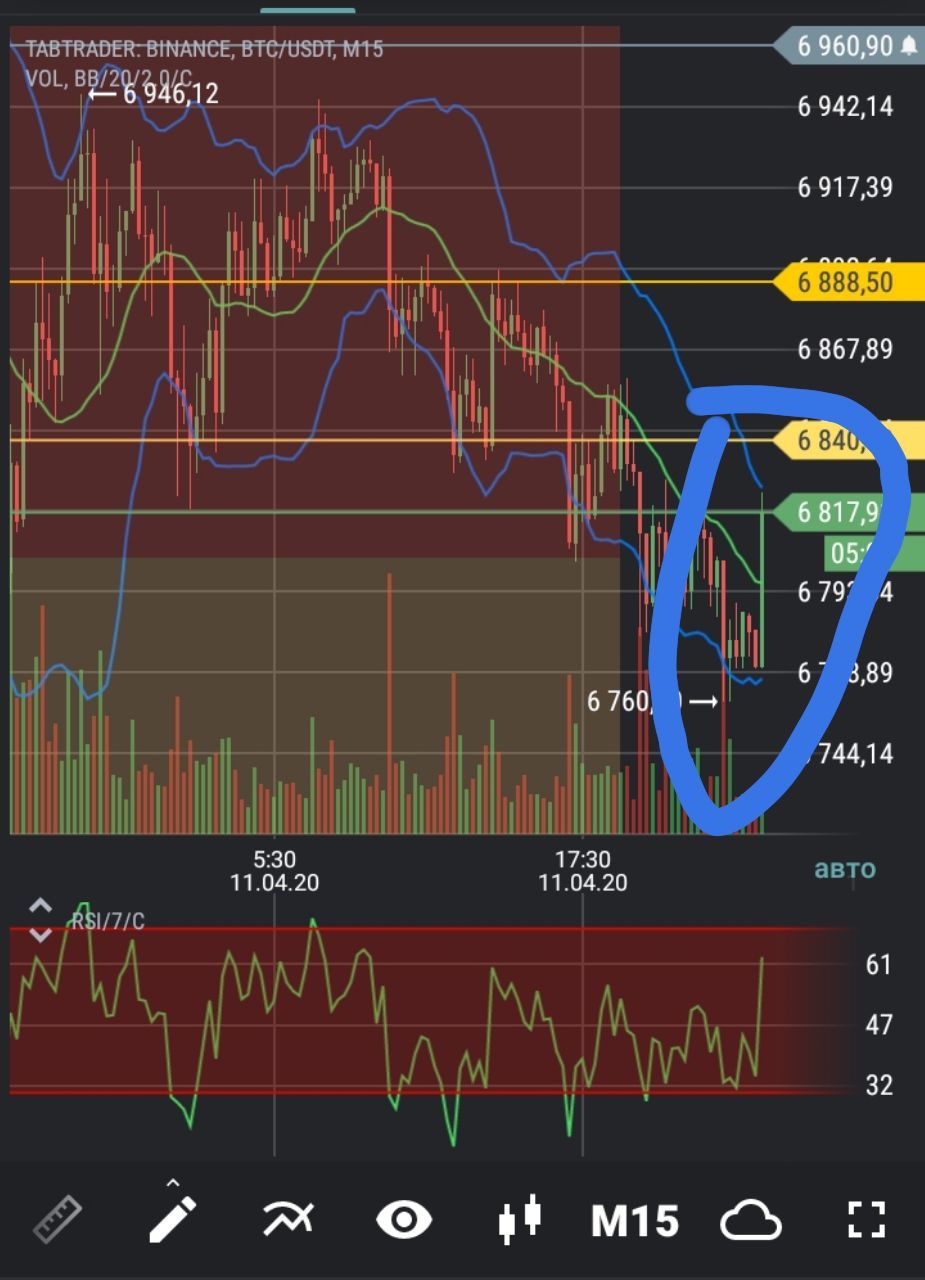Image resolution: width=925 pixels, height=1280 pixels.
Task: Change the candlestick chart type
Action: (519, 1219)
